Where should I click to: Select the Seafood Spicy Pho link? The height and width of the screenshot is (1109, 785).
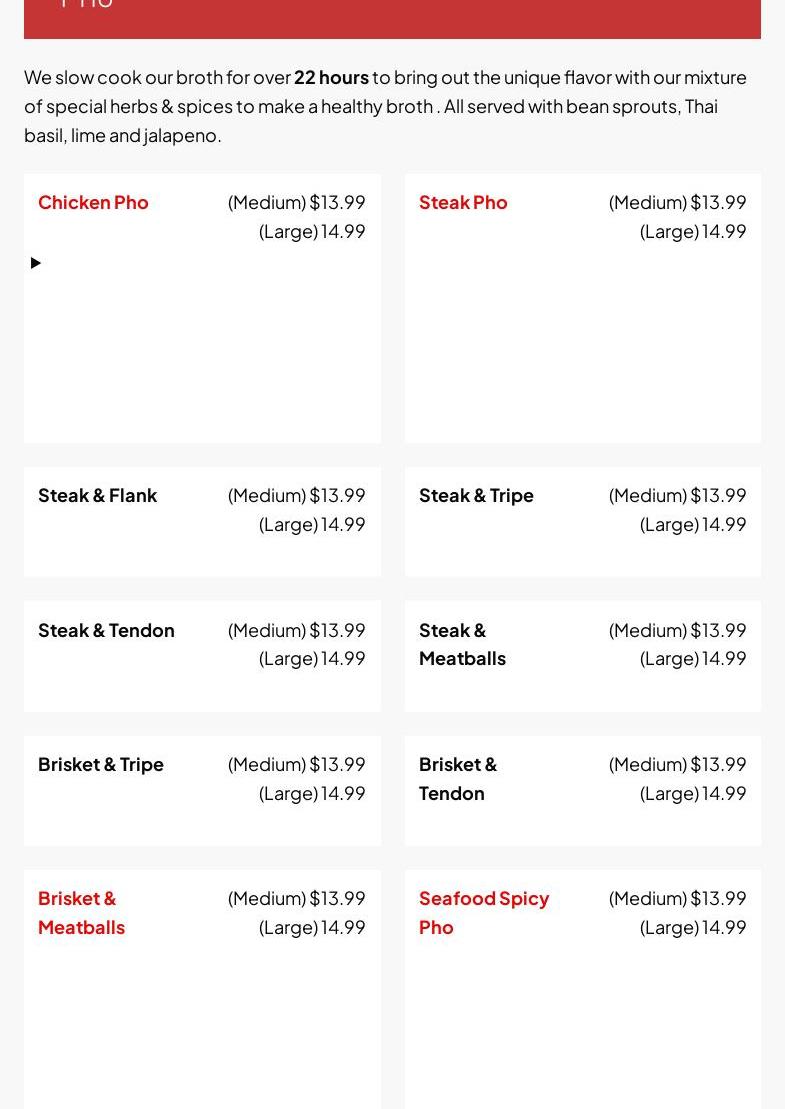[483, 912]
